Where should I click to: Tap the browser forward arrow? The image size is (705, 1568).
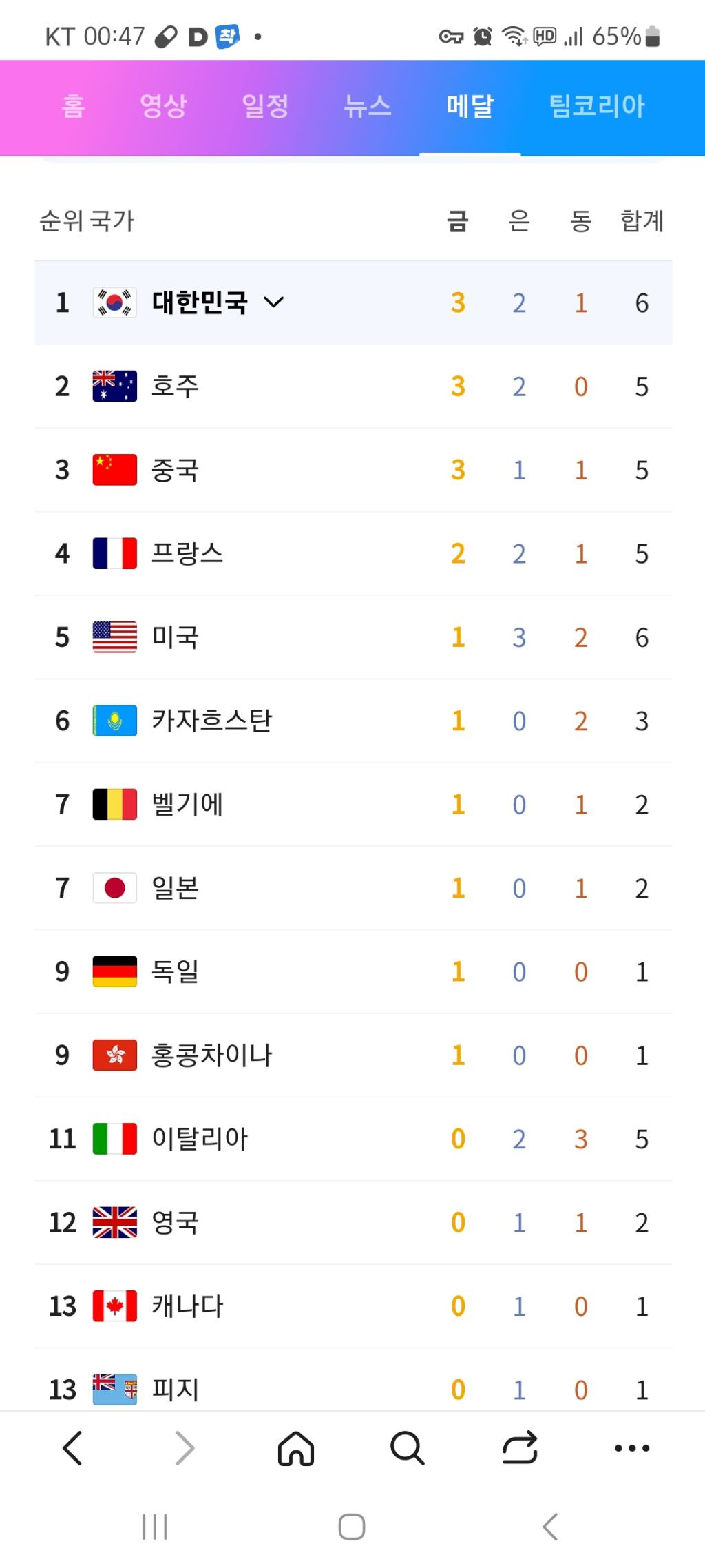pos(185,1447)
